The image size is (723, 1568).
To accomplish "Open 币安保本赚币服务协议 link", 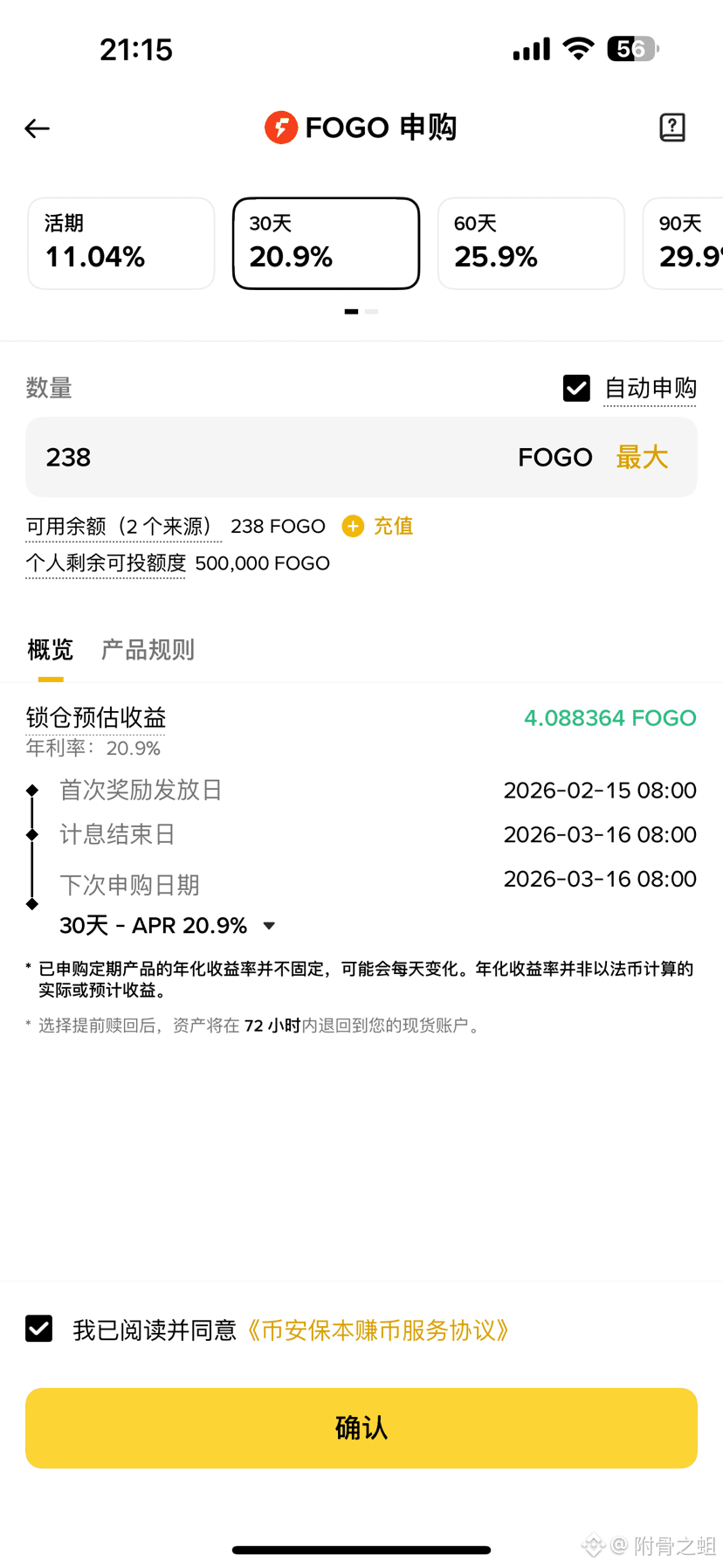I will coord(378,1330).
